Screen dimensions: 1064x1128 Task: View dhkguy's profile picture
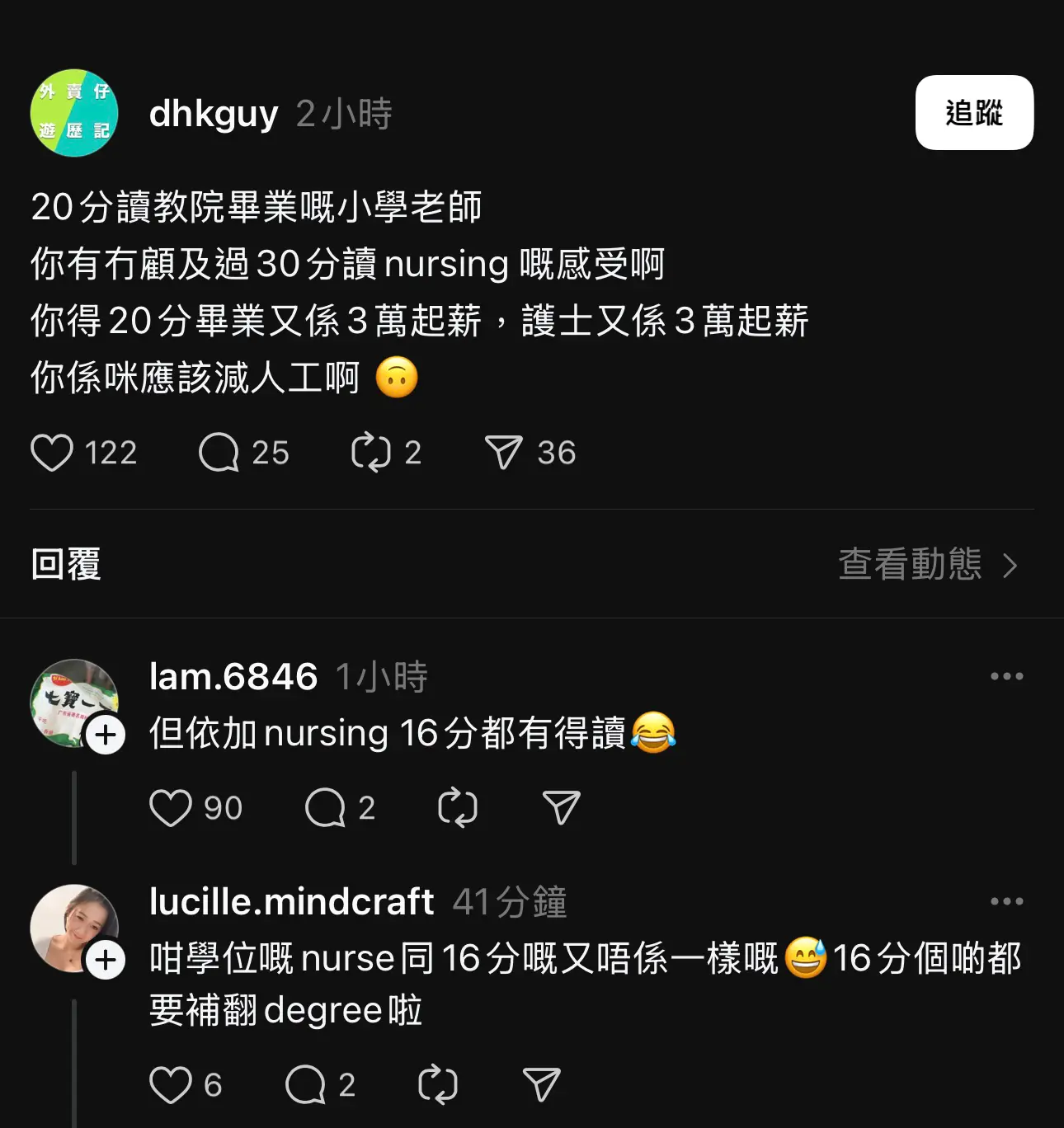pos(74,113)
